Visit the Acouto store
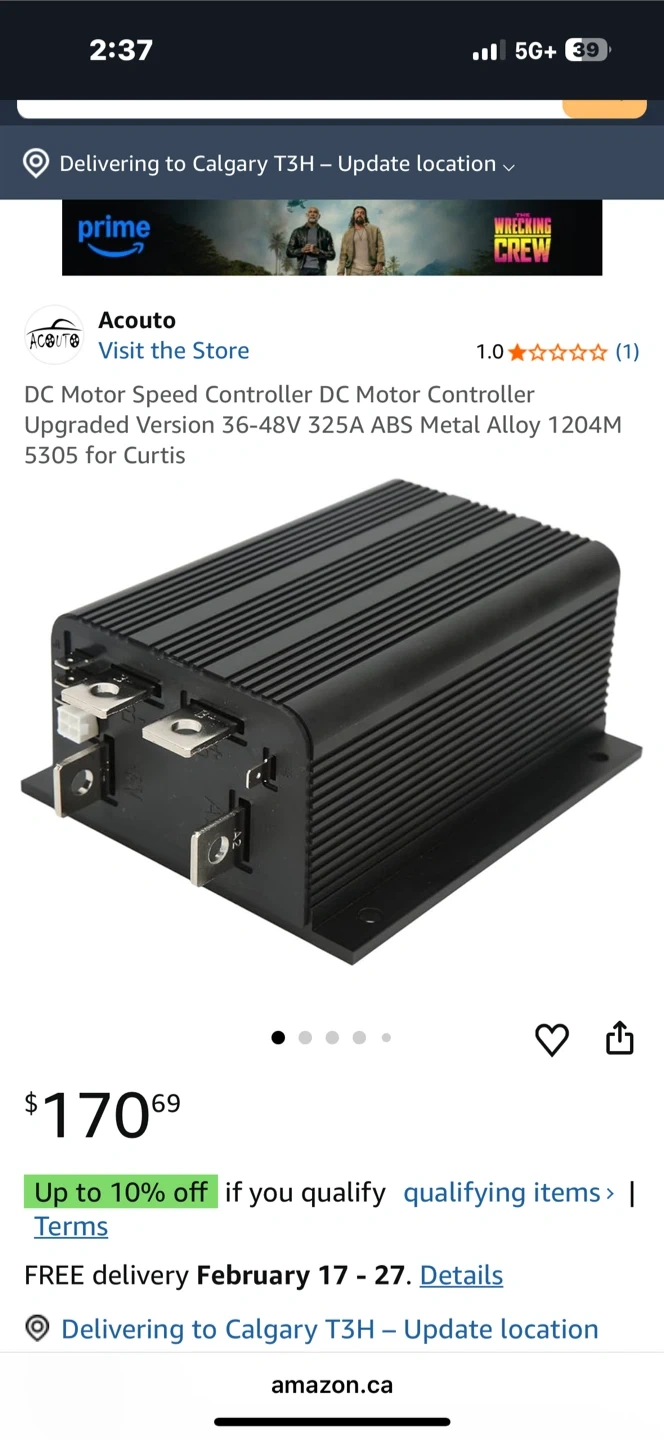Viewport: 664px width, 1440px height. tap(173, 351)
